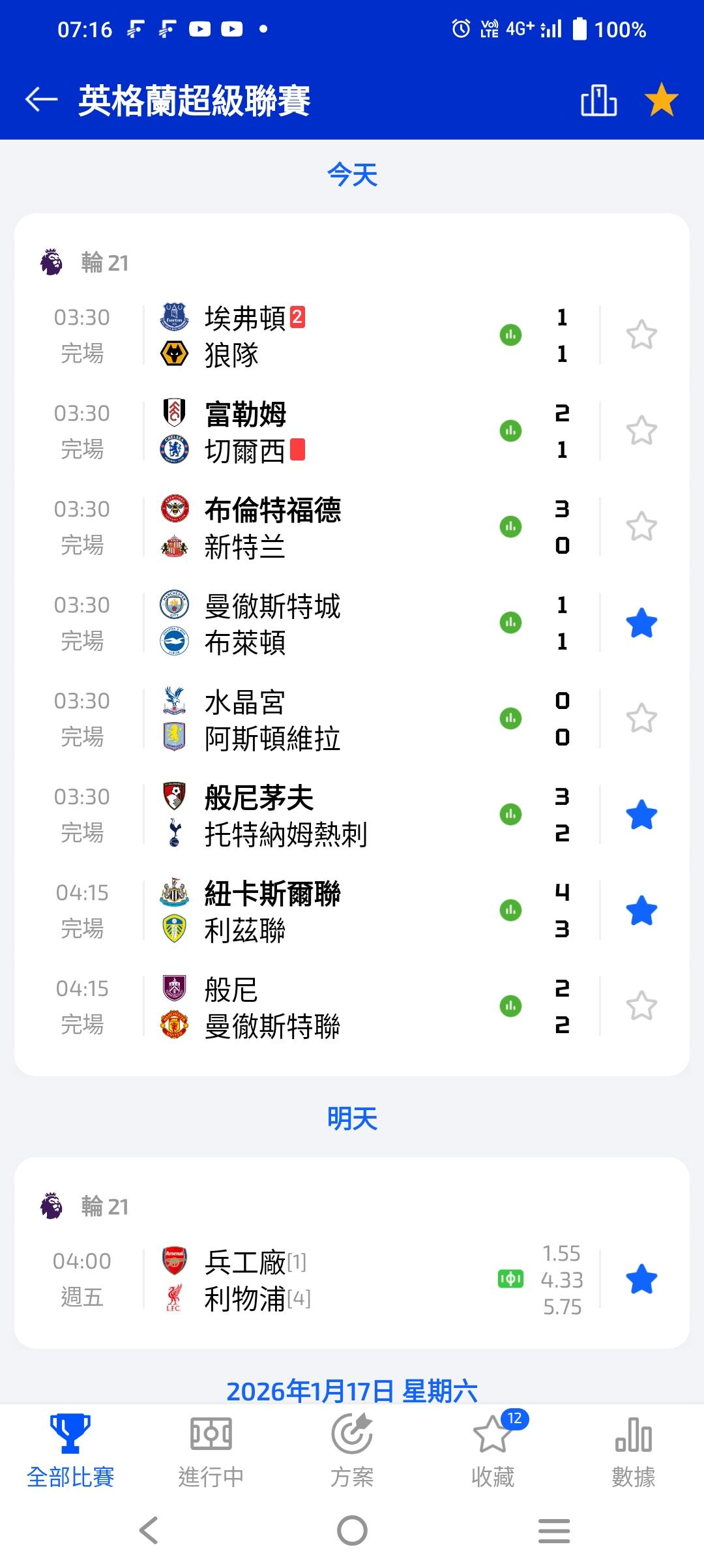The height and width of the screenshot is (1568, 704).
Task: Switch to the 進行中 tab
Action: [211, 1451]
